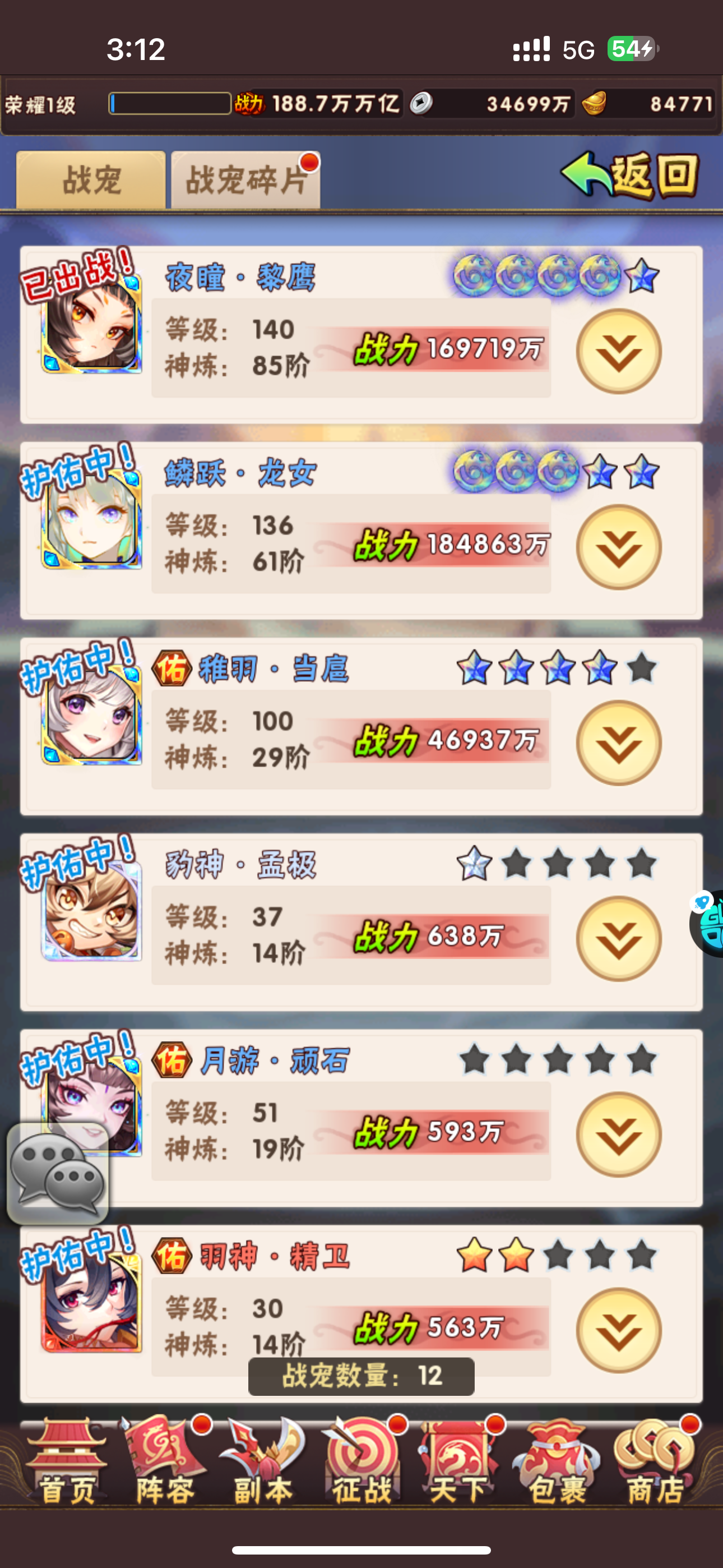Switch to the 战宠碎片 tab
Screen dimensions: 723x1568
246,180
